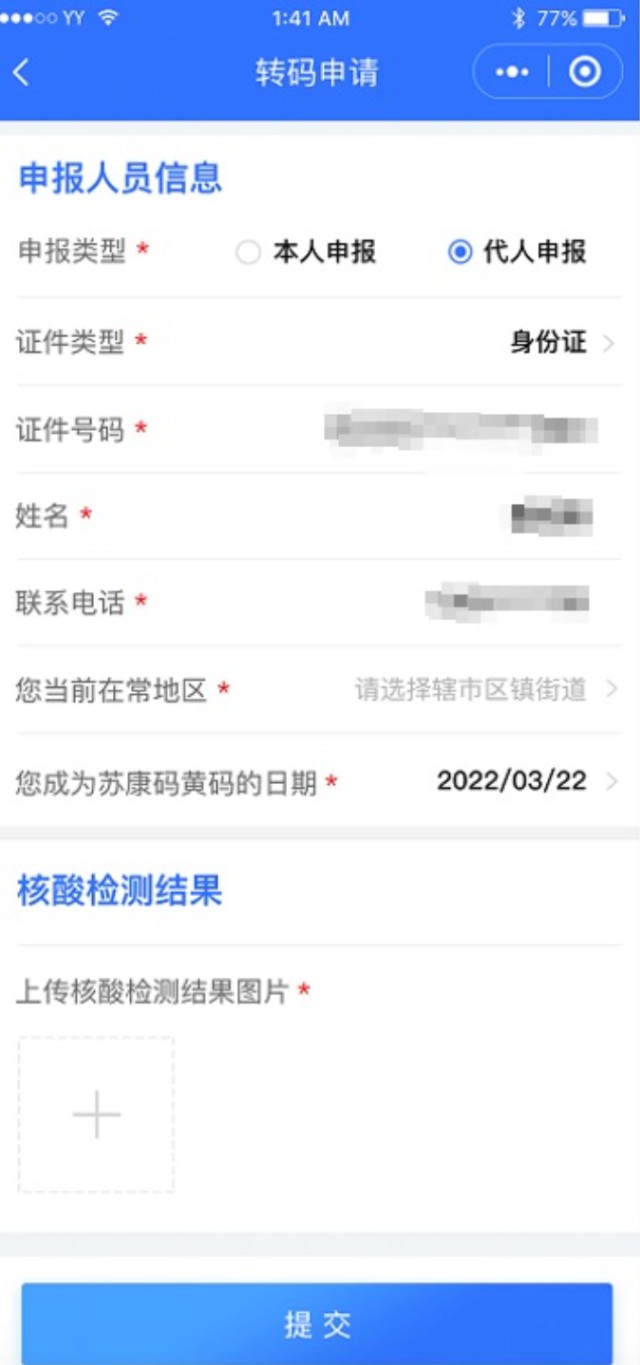This screenshot has height=1365, width=640.
Task: Close the mini program with the circle icon
Action: [584, 73]
